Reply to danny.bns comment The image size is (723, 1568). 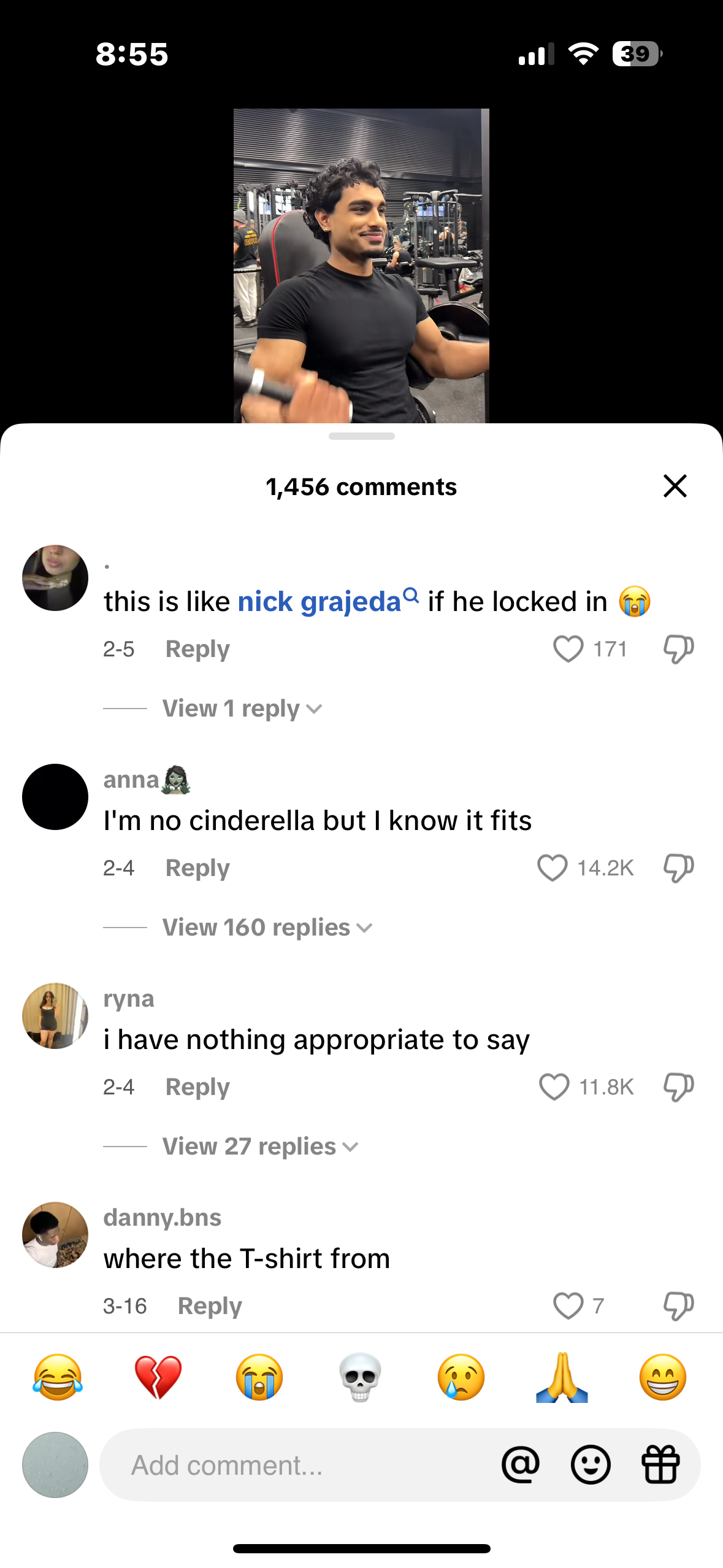[210, 1306]
